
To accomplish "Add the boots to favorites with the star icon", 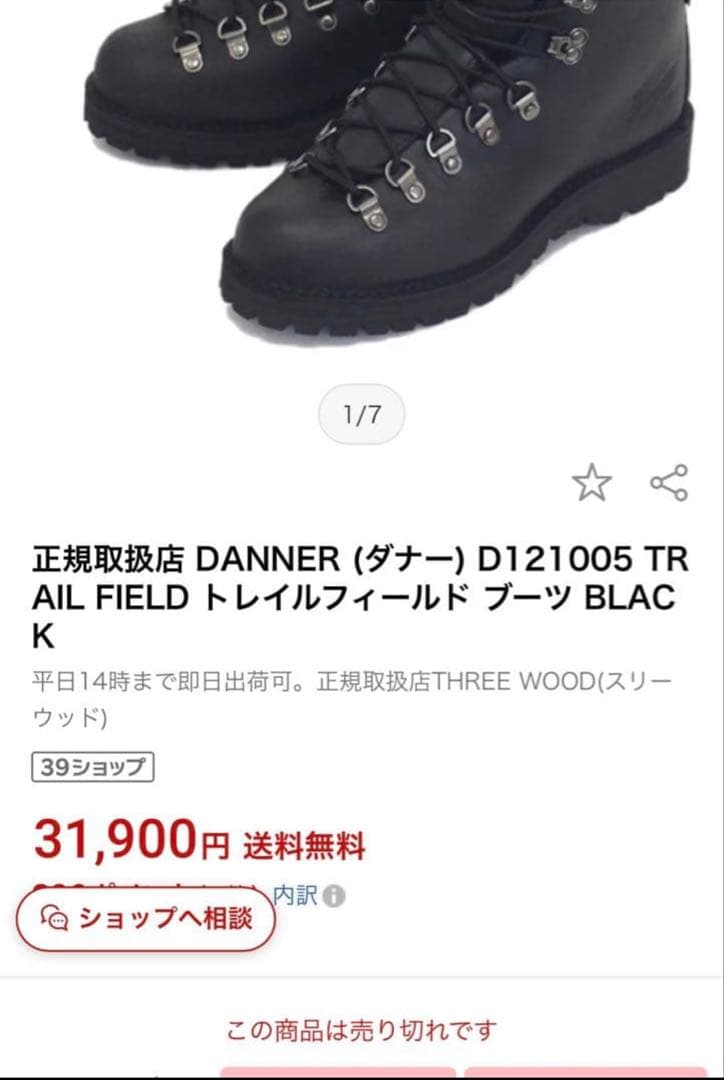I will [594, 483].
